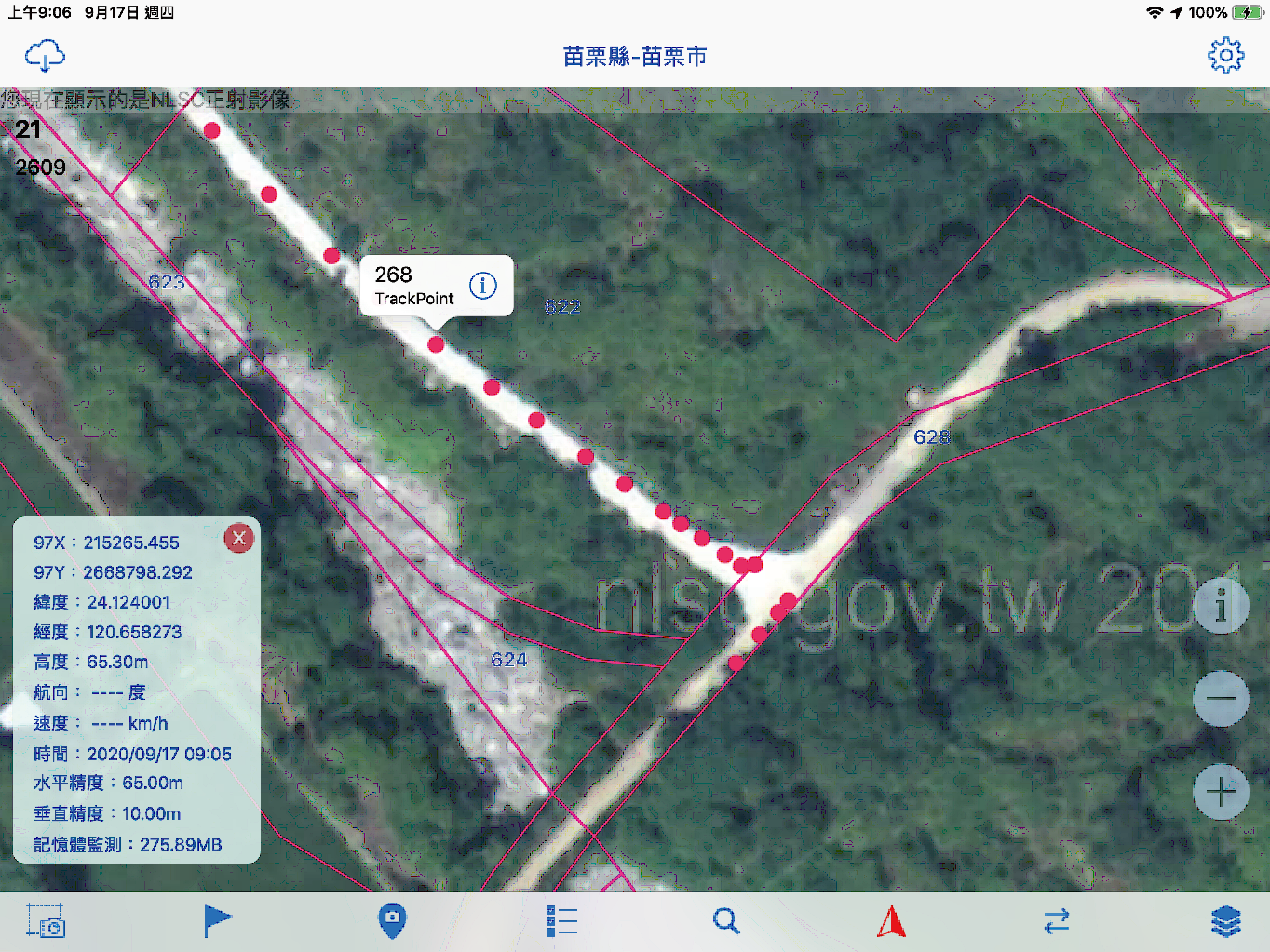
Task: Tap the red navigation arrow
Action: [891, 921]
